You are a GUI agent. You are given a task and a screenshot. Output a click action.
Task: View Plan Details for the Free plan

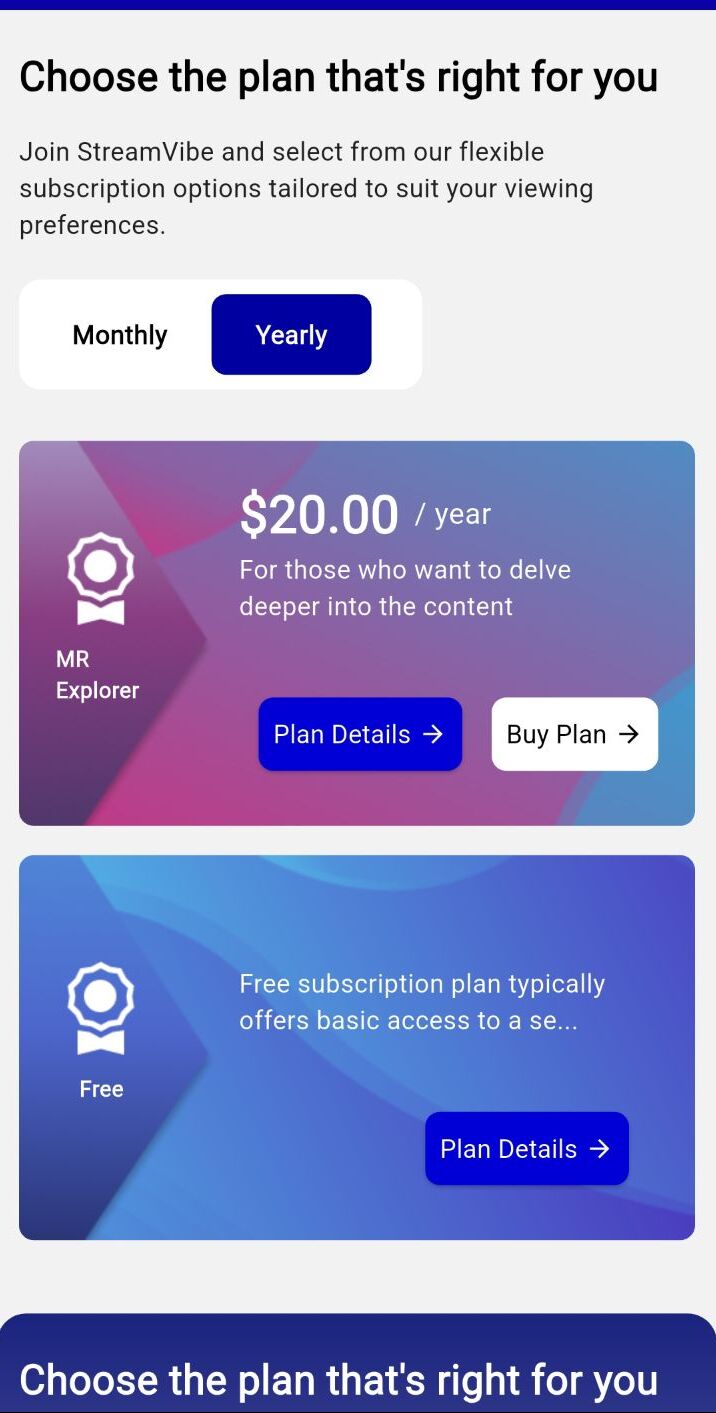tap(527, 1149)
